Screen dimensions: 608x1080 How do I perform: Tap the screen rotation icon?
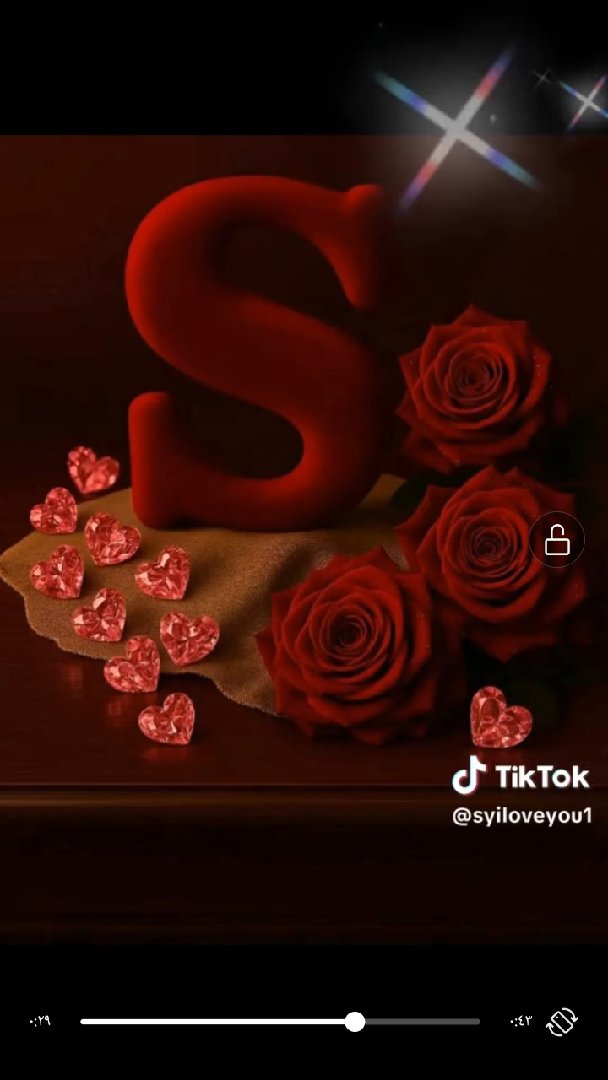(563, 1021)
